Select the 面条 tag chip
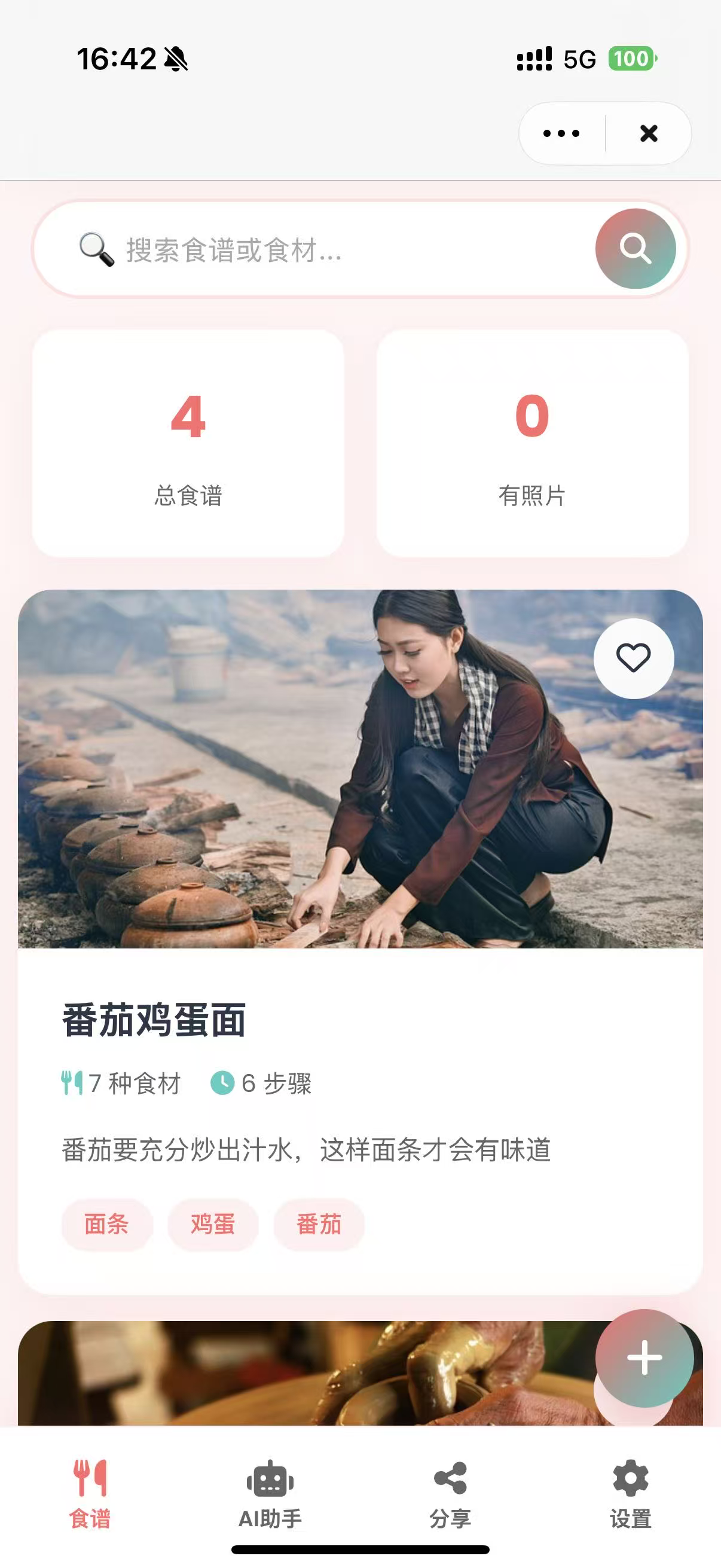The height and width of the screenshot is (1568, 721). (x=106, y=1224)
